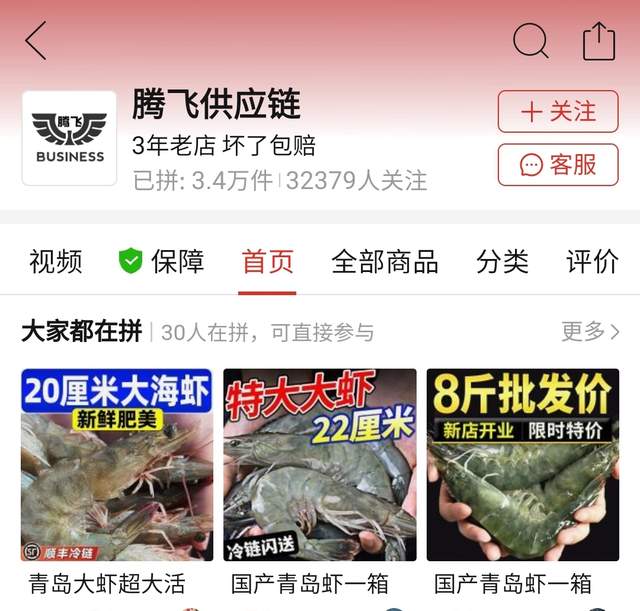Tap 更多 to see more group buys

(x=590, y=331)
